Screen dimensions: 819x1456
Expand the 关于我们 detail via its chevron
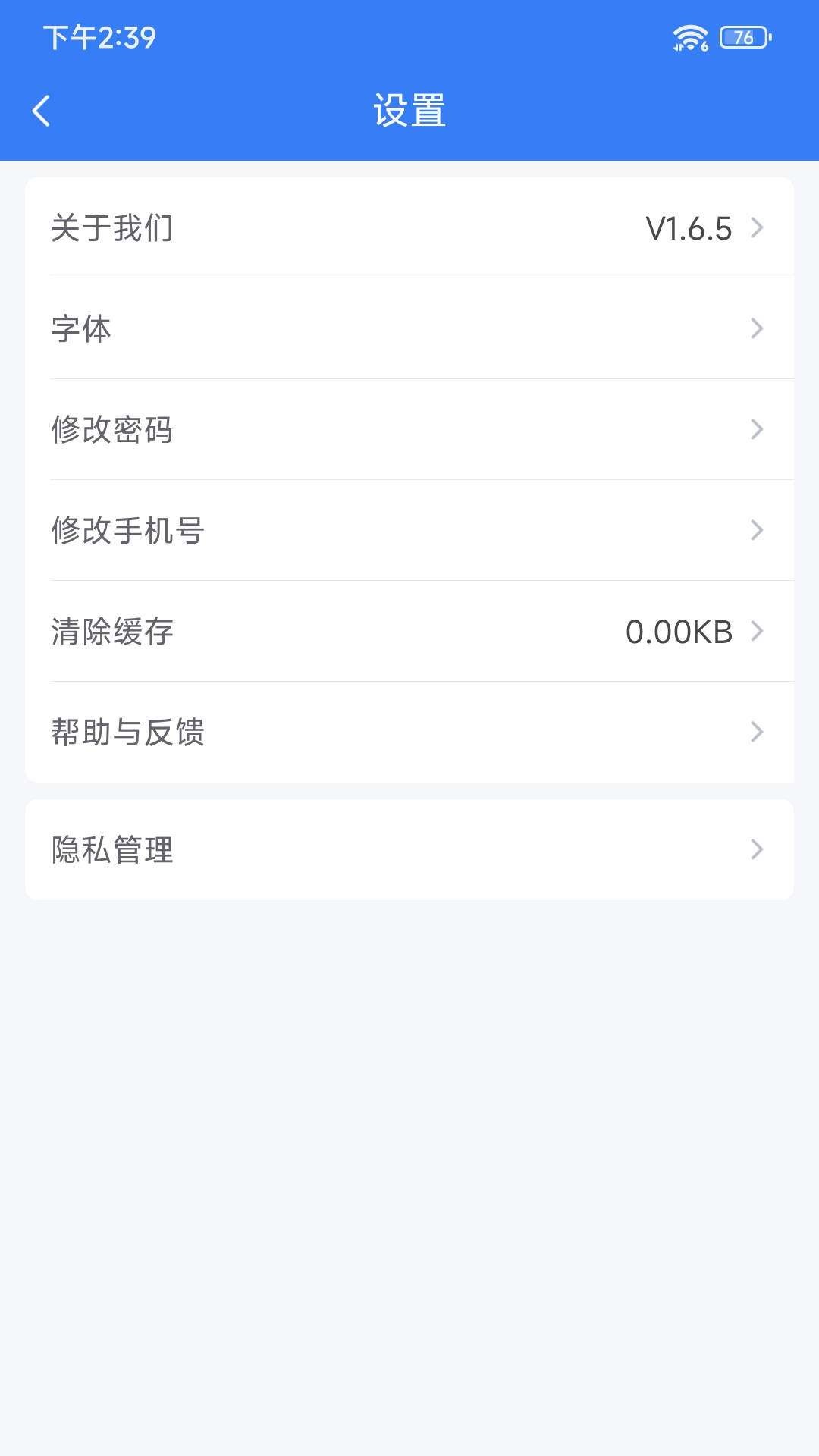pyautogui.click(x=756, y=228)
